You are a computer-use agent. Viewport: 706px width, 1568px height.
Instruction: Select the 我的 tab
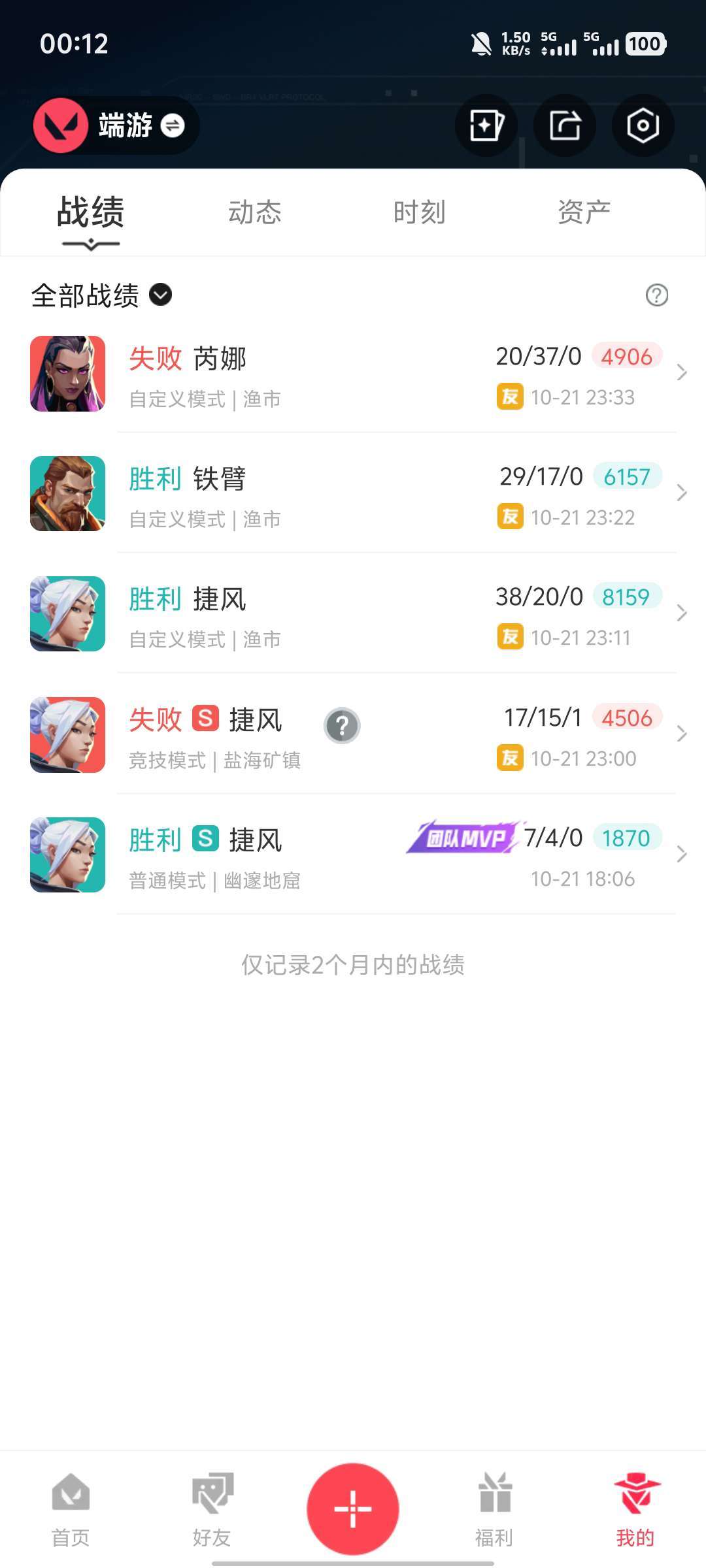635,1509
